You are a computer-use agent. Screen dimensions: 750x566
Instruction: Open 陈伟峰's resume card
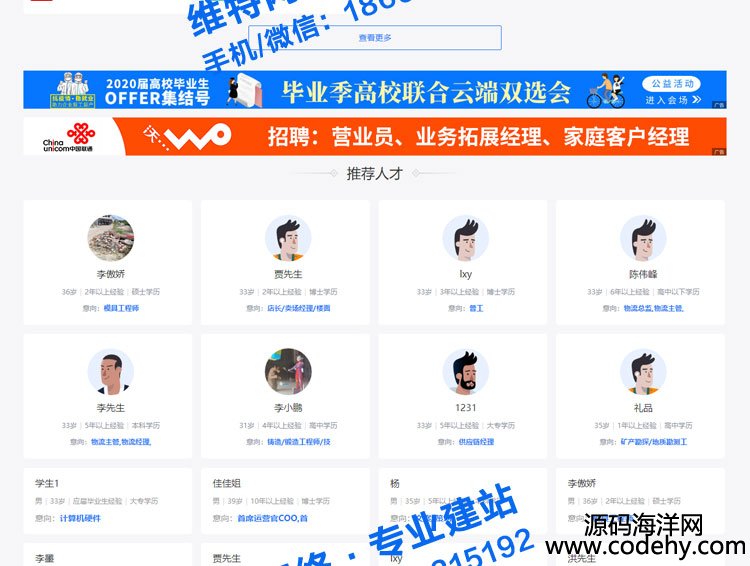(641, 262)
